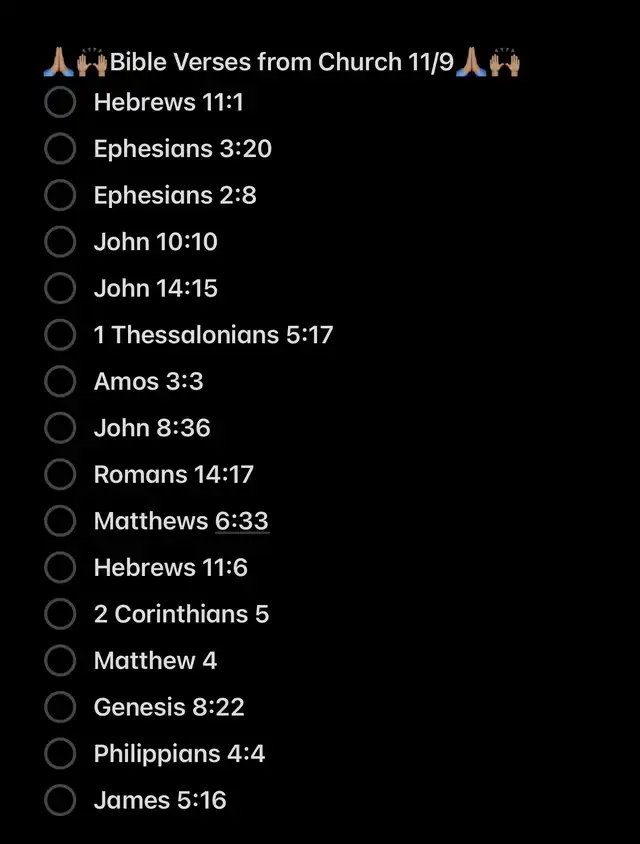Check off Hebrews 11:1
640x844 pixels.
pos(60,102)
